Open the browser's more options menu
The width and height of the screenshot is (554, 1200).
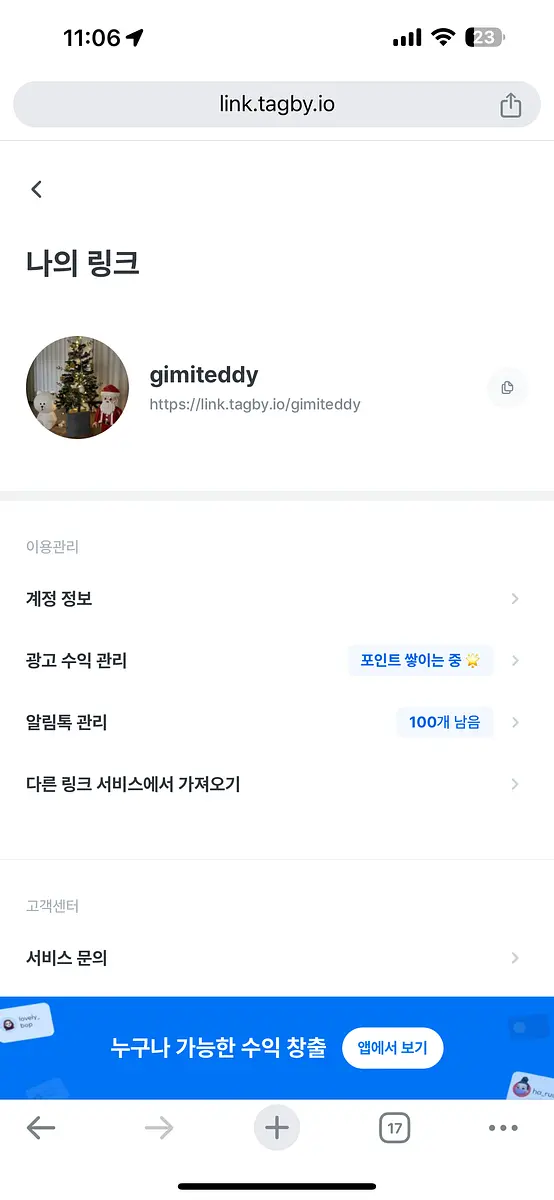click(x=503, y=1129)
